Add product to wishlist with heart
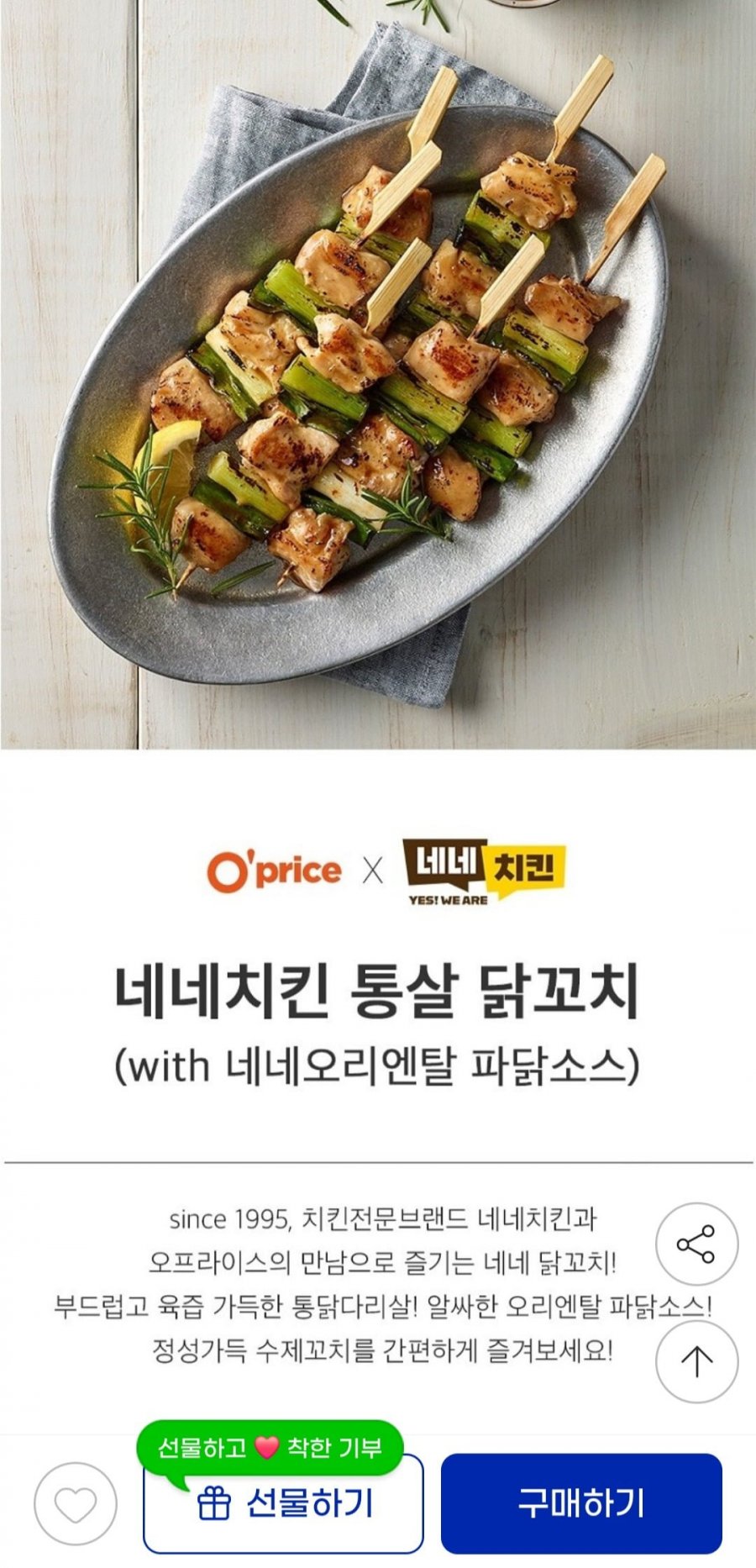 click(76, 1503)
